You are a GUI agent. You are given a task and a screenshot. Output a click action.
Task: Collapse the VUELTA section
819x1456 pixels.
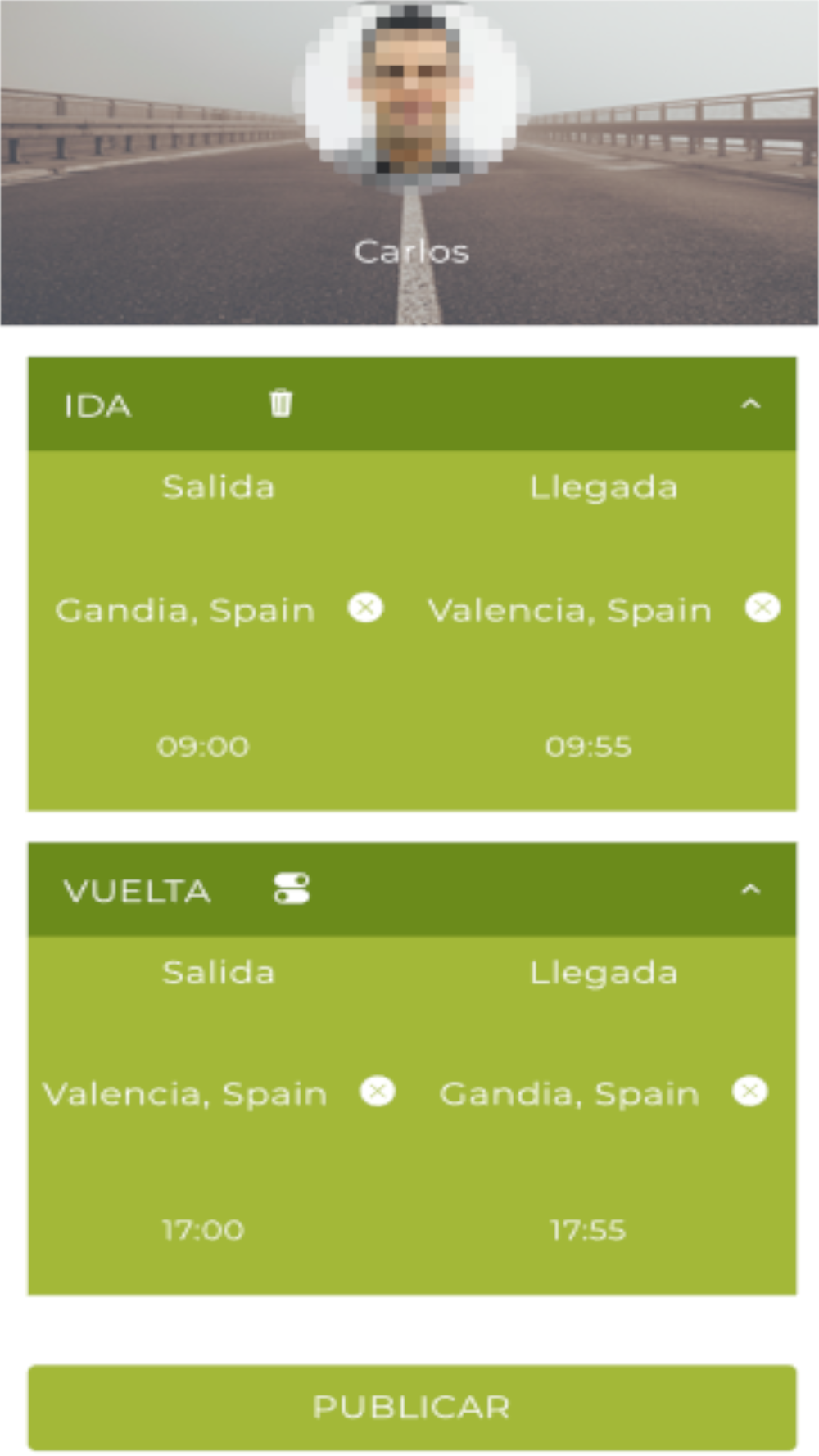pos(750,889)
